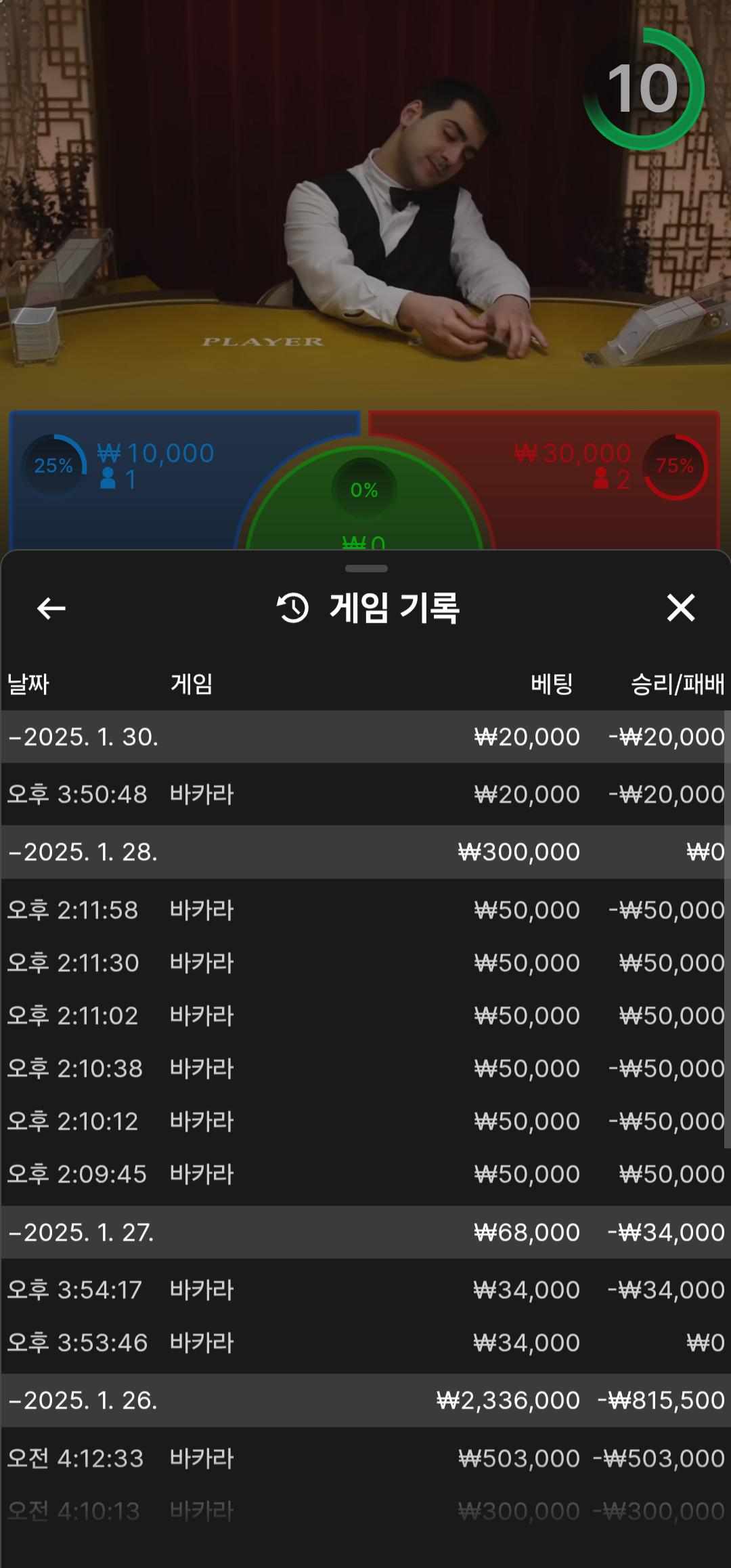Screen dimensions: 731x1568
Task: Open the 오후 3:50:48 바카라 round details
Action: pyautogui.click(x=365, y=794)
